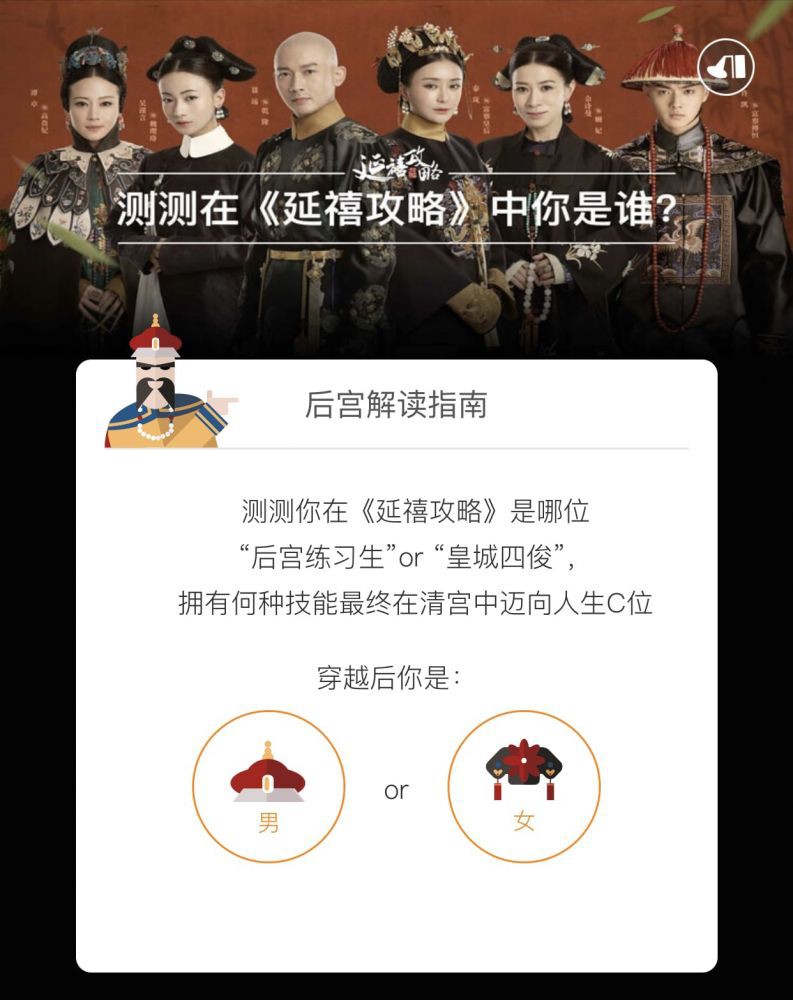Select 男 (male) as your character
This screenshot has height=1000, width=793.
[269, 787]
